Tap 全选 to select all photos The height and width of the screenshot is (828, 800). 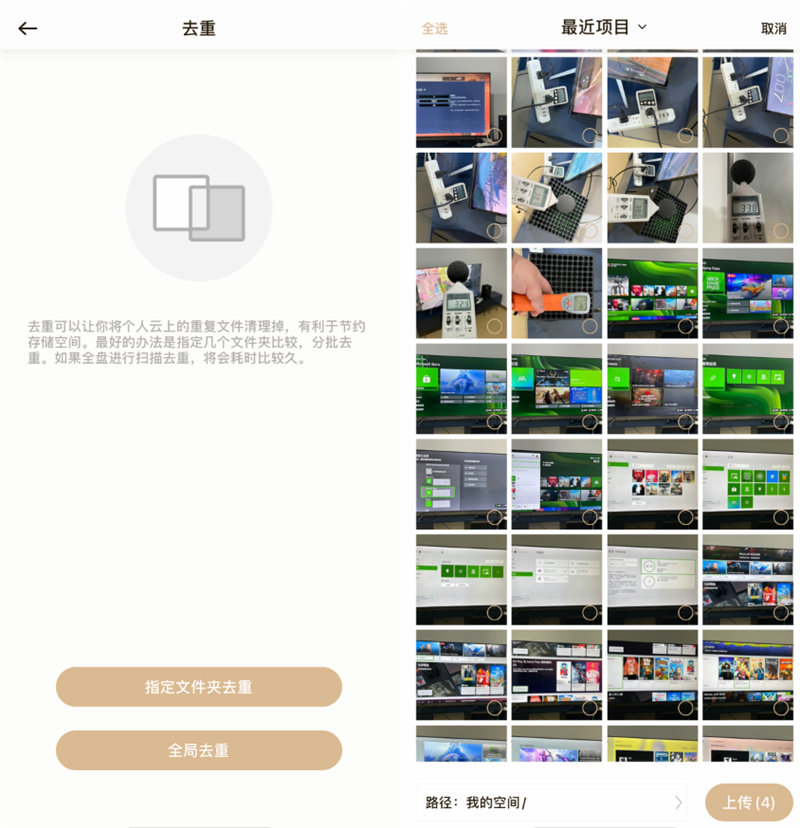435,28
